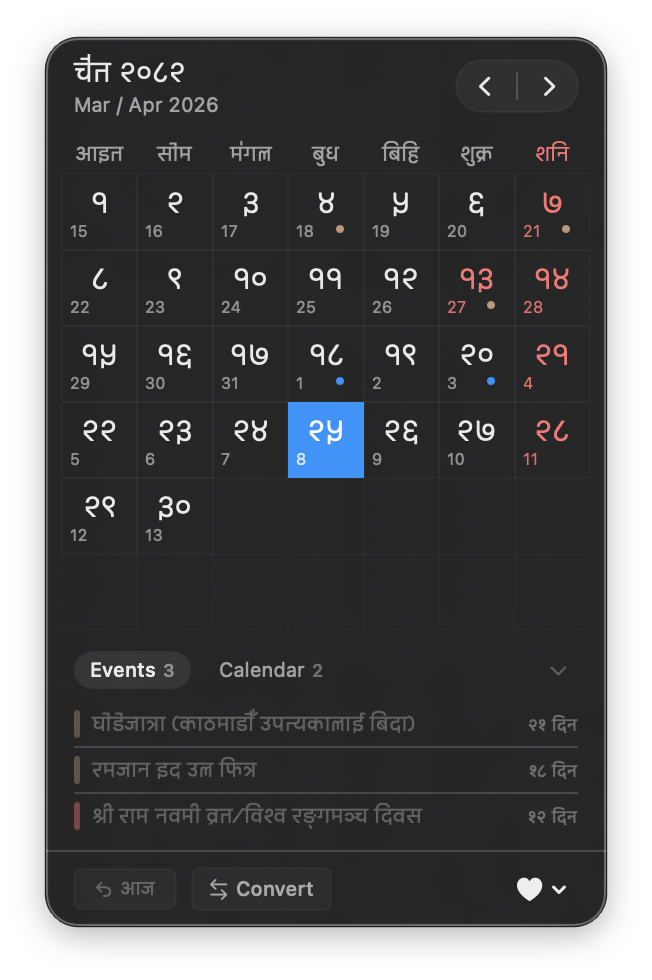
Task: Select date ७ (Mar 21)
Action: (x=552, y=212)
